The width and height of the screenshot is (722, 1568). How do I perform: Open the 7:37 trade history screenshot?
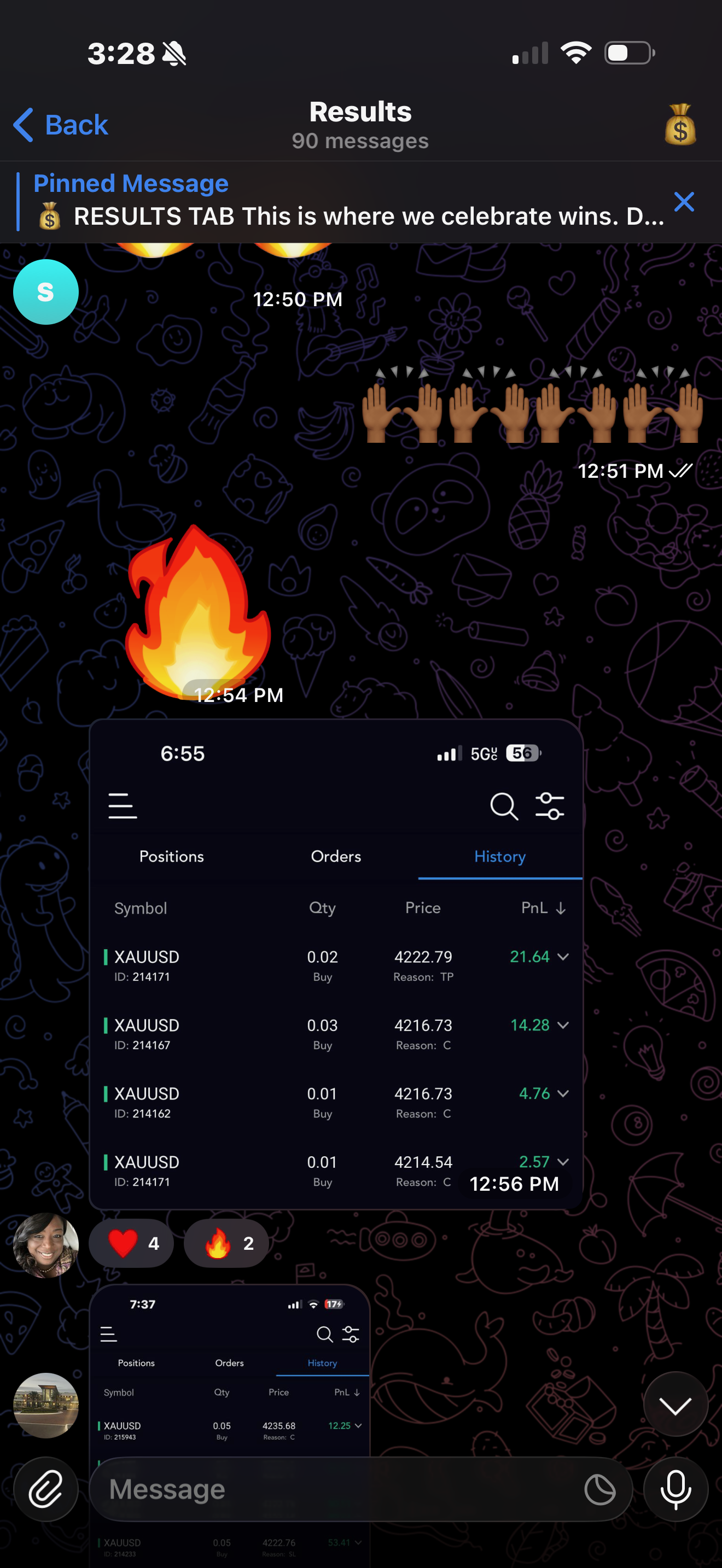click(x=230, y=1370)
